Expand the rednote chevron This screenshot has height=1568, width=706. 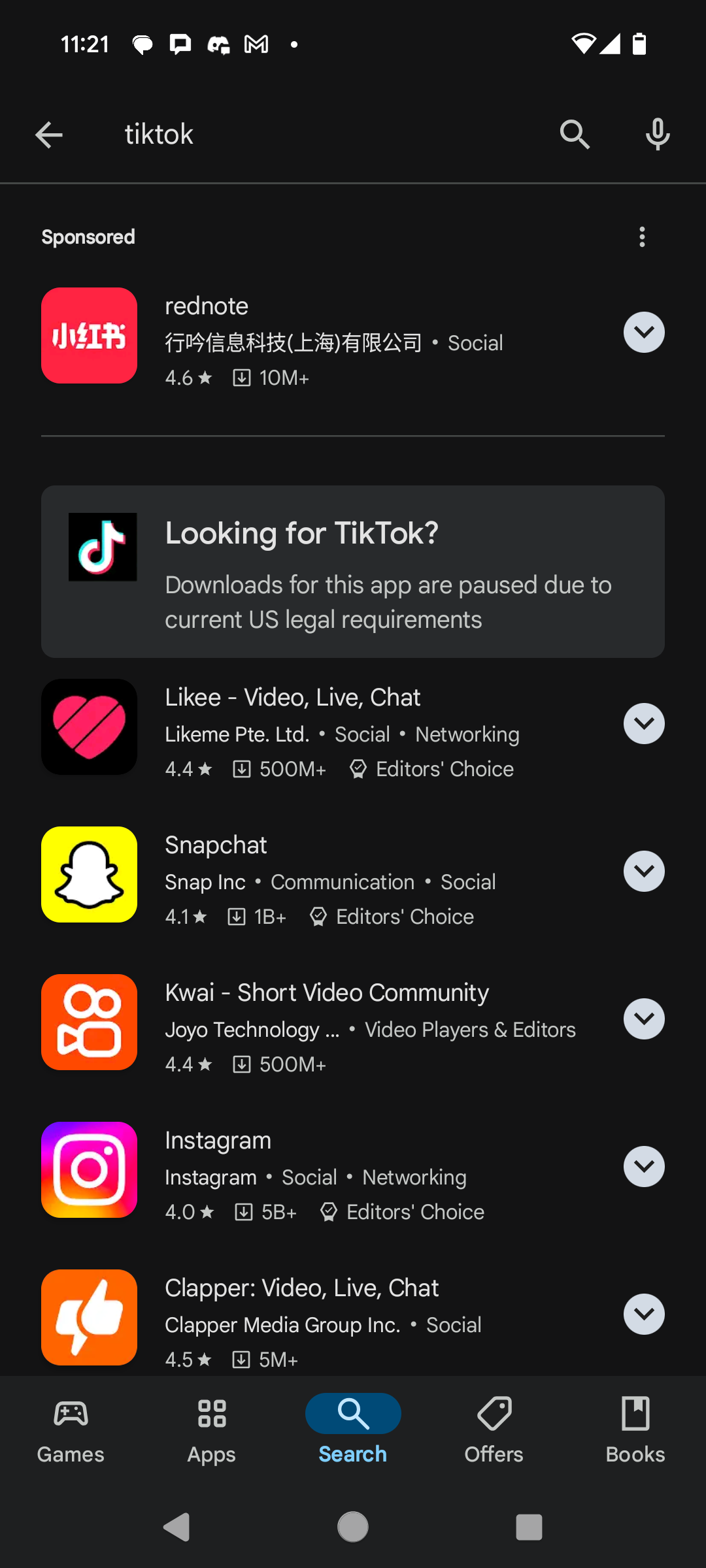pos(644,332)
